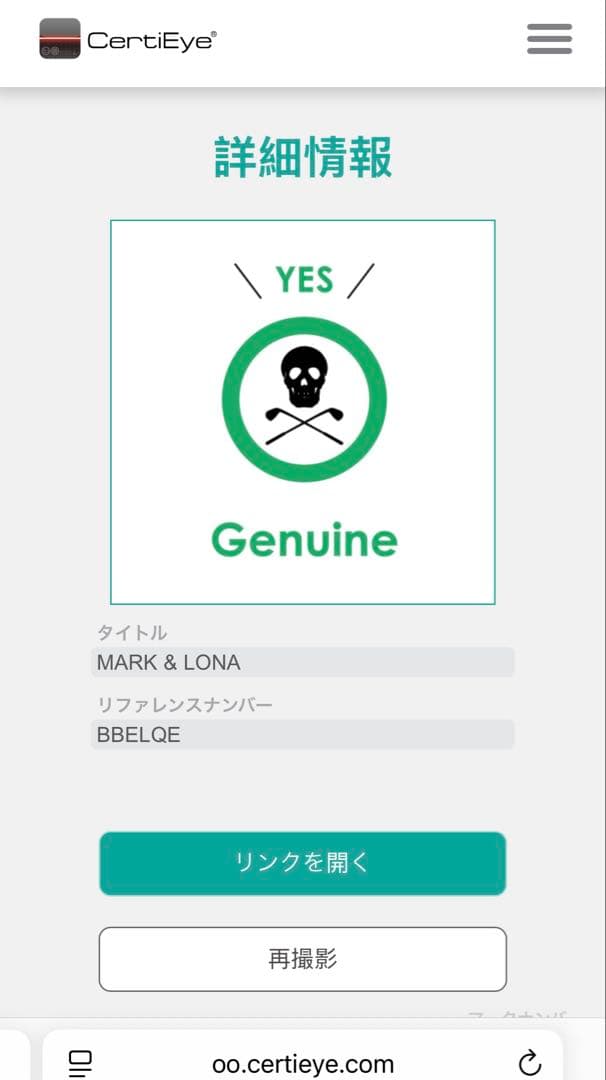The width and height of the screenshot is (606, 1080).
Task: Tap 再撮影 to retake the photo
Action: (302, 959)
